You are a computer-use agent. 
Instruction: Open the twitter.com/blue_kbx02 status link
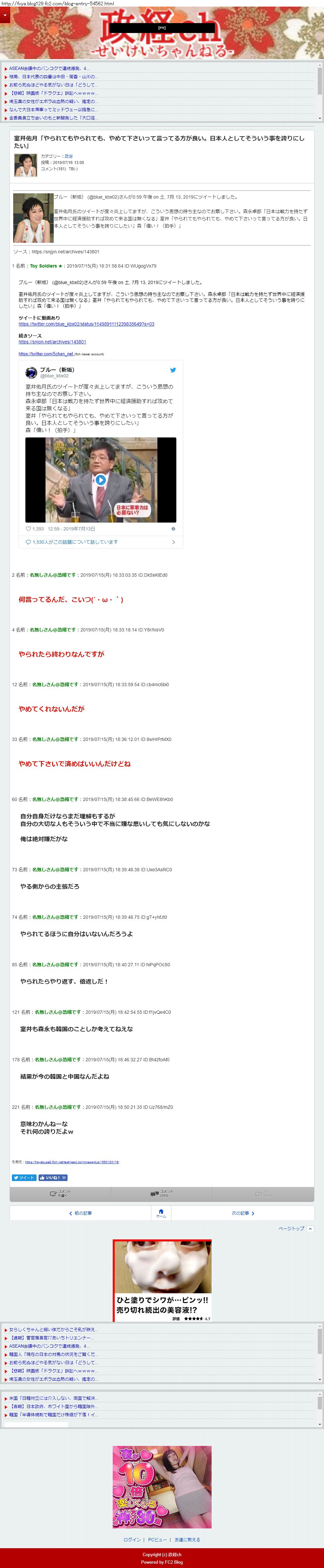tap(86, 324)
